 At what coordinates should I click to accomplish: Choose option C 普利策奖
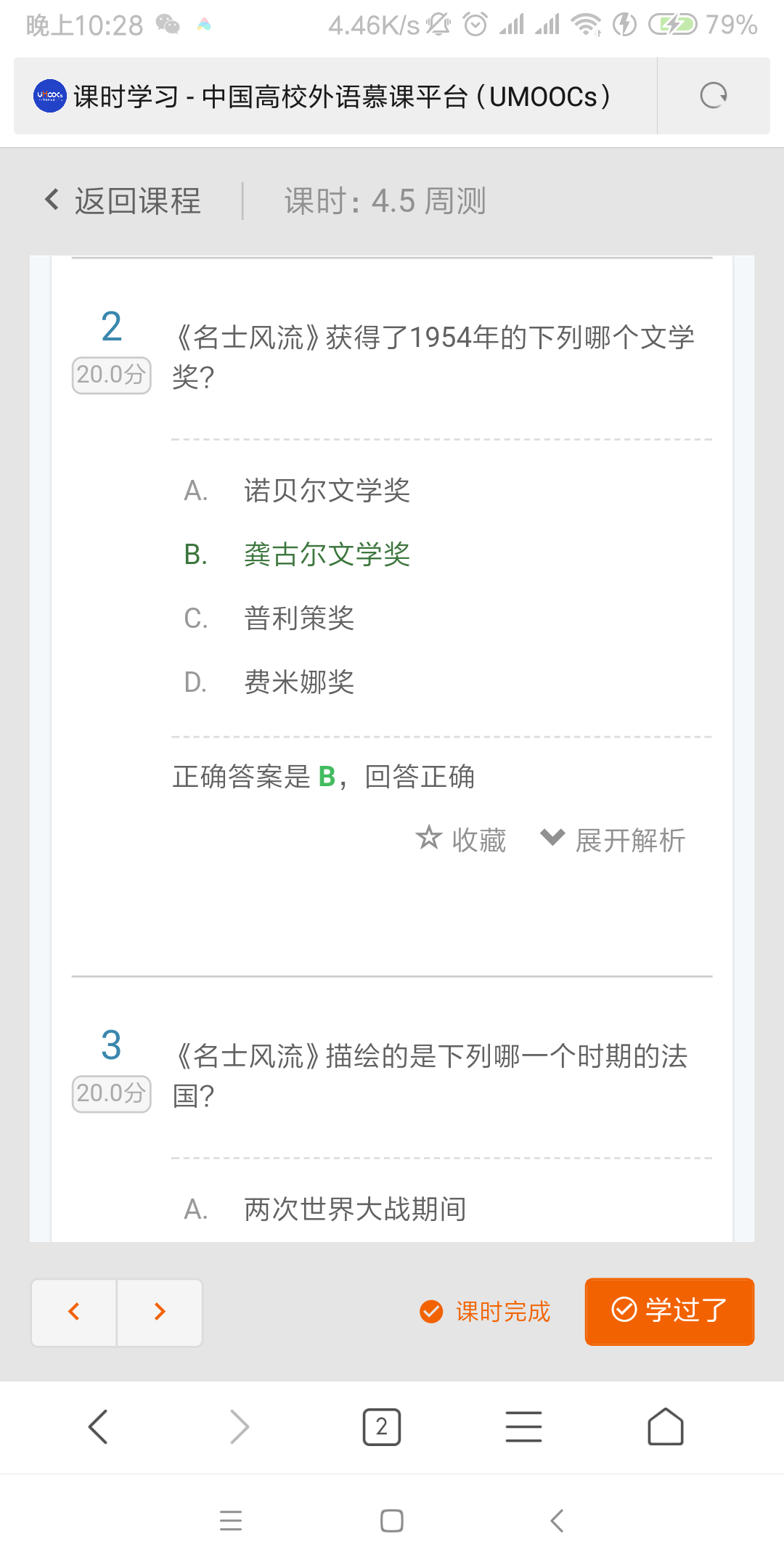[x=298, y=618]
